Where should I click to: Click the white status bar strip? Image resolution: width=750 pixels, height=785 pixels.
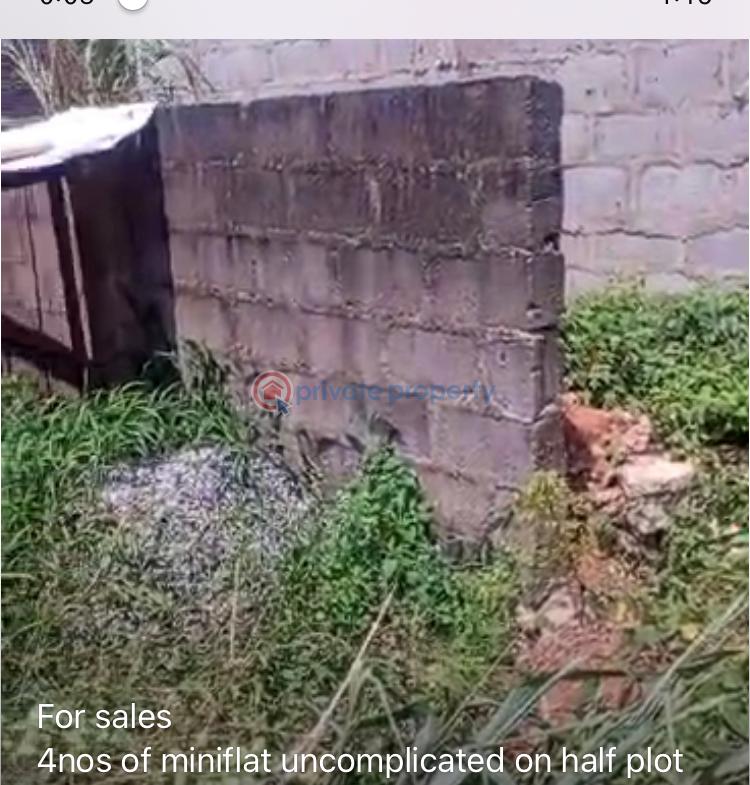[375, 20]
